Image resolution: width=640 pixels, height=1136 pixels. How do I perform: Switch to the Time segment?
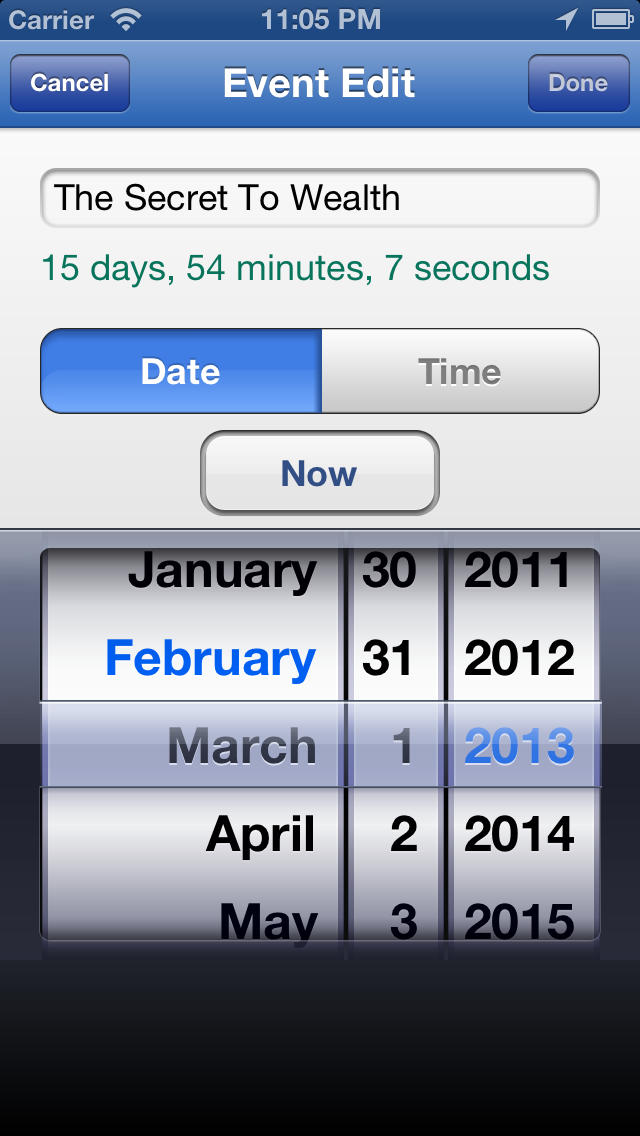(460, 371)
